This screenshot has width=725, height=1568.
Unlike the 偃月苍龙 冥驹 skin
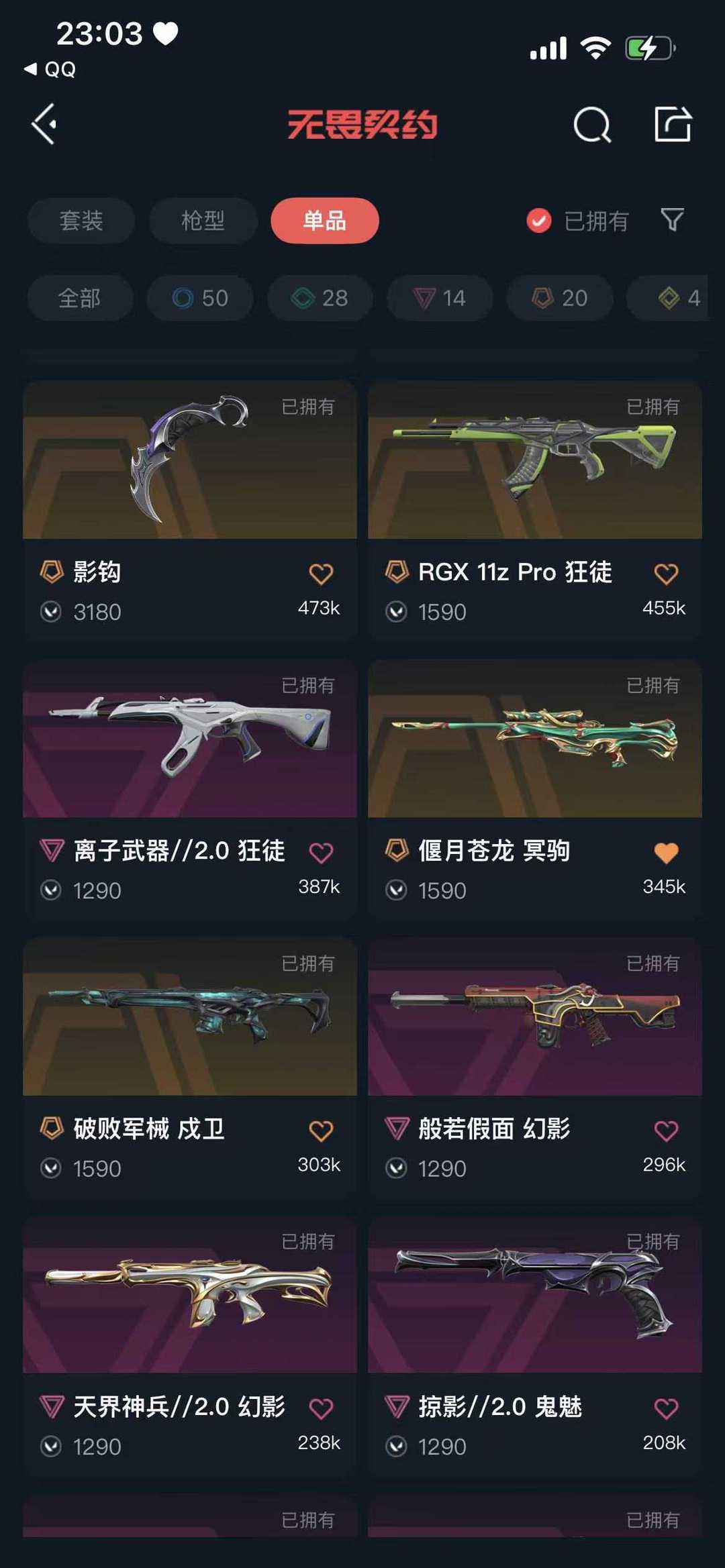pyautogui.click(x=665, y=852)
